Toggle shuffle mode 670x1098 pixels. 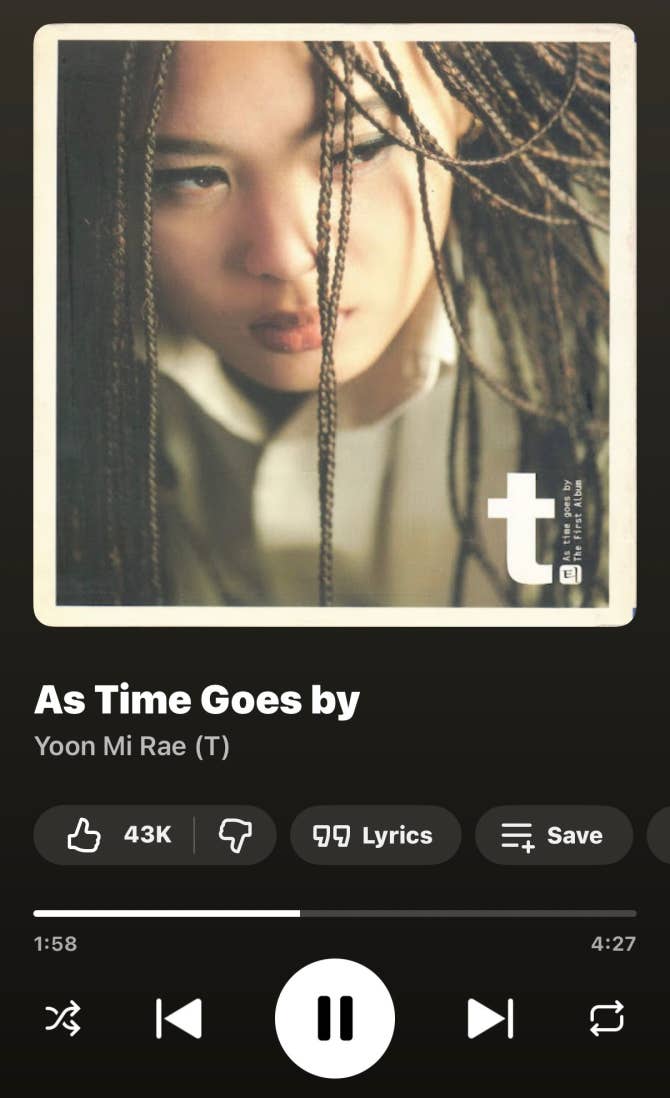(x=63, y=1018)
